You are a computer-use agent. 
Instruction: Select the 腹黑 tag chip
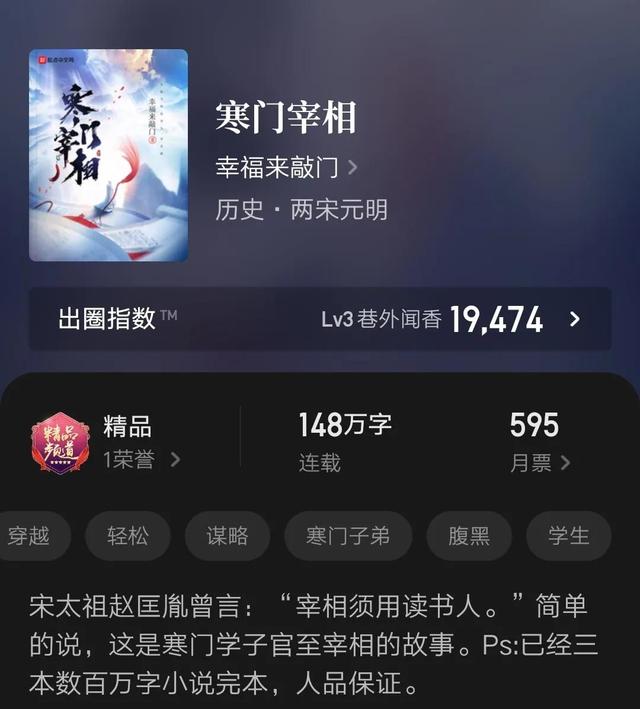[469, 535]
